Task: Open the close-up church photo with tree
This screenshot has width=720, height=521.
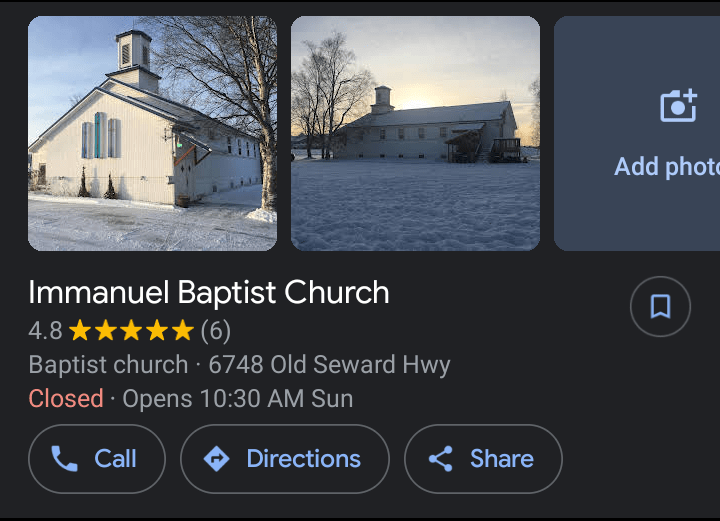Action: 152,133
